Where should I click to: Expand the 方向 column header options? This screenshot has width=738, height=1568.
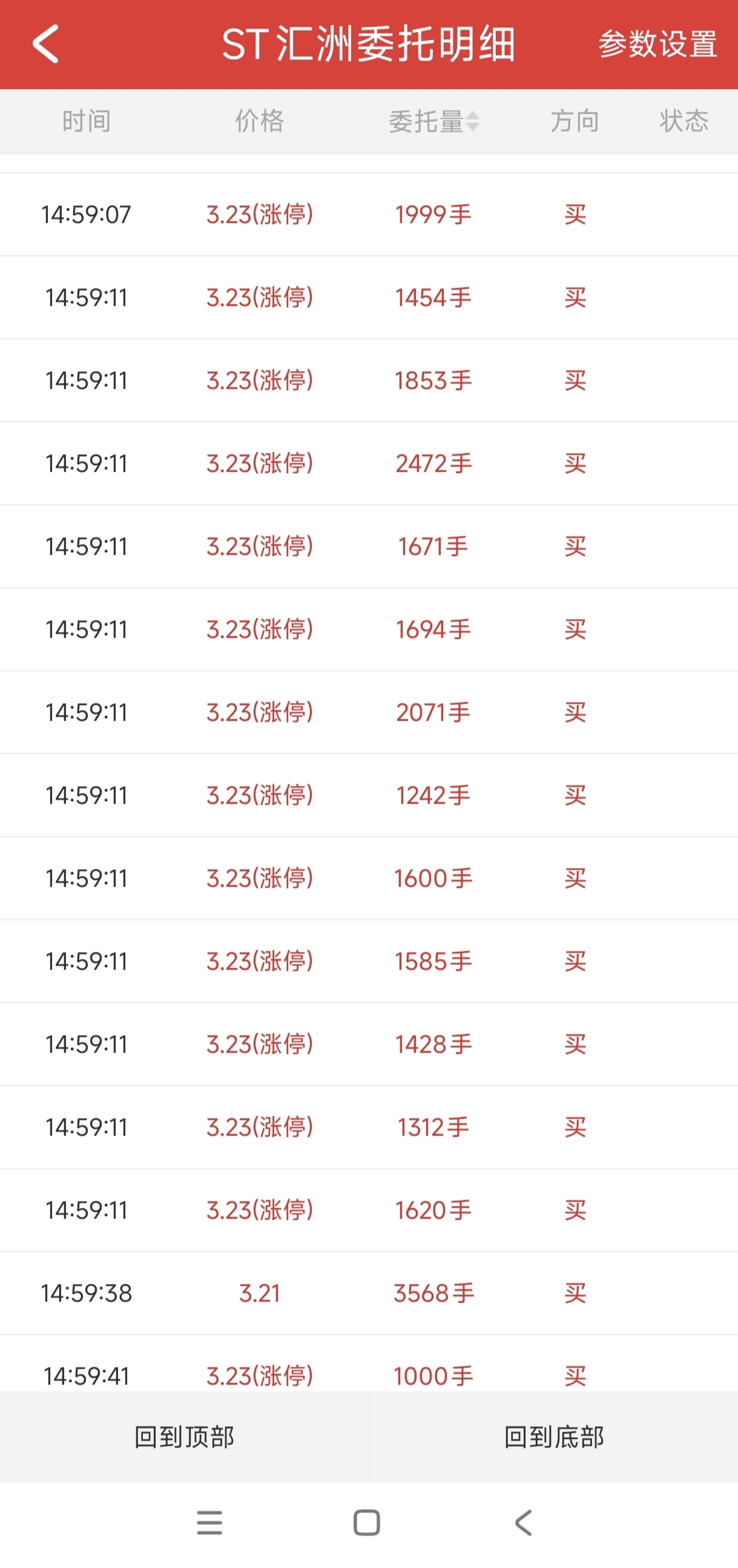coord(575,121)
